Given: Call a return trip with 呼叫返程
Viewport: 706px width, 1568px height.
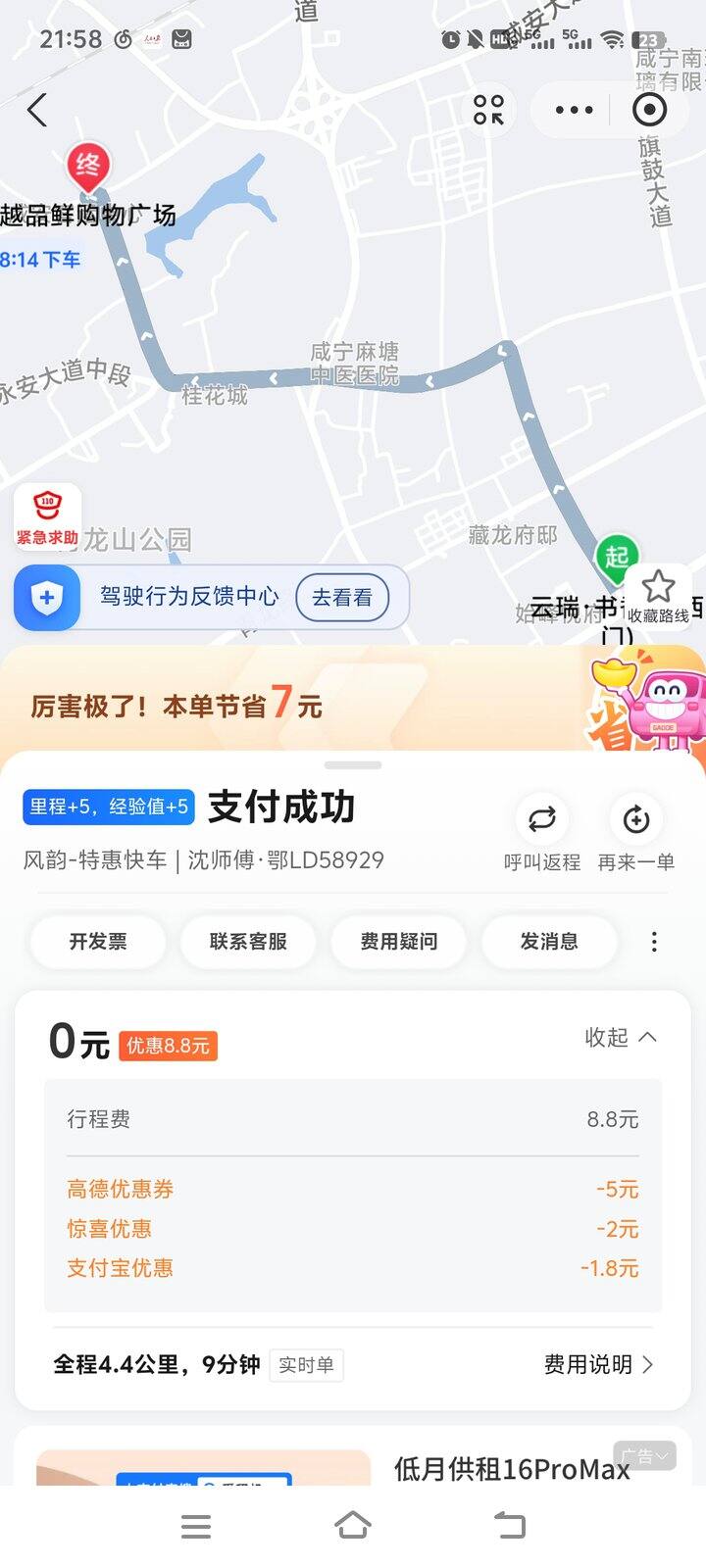Looking at the screenshot, I should pos(542,835).
